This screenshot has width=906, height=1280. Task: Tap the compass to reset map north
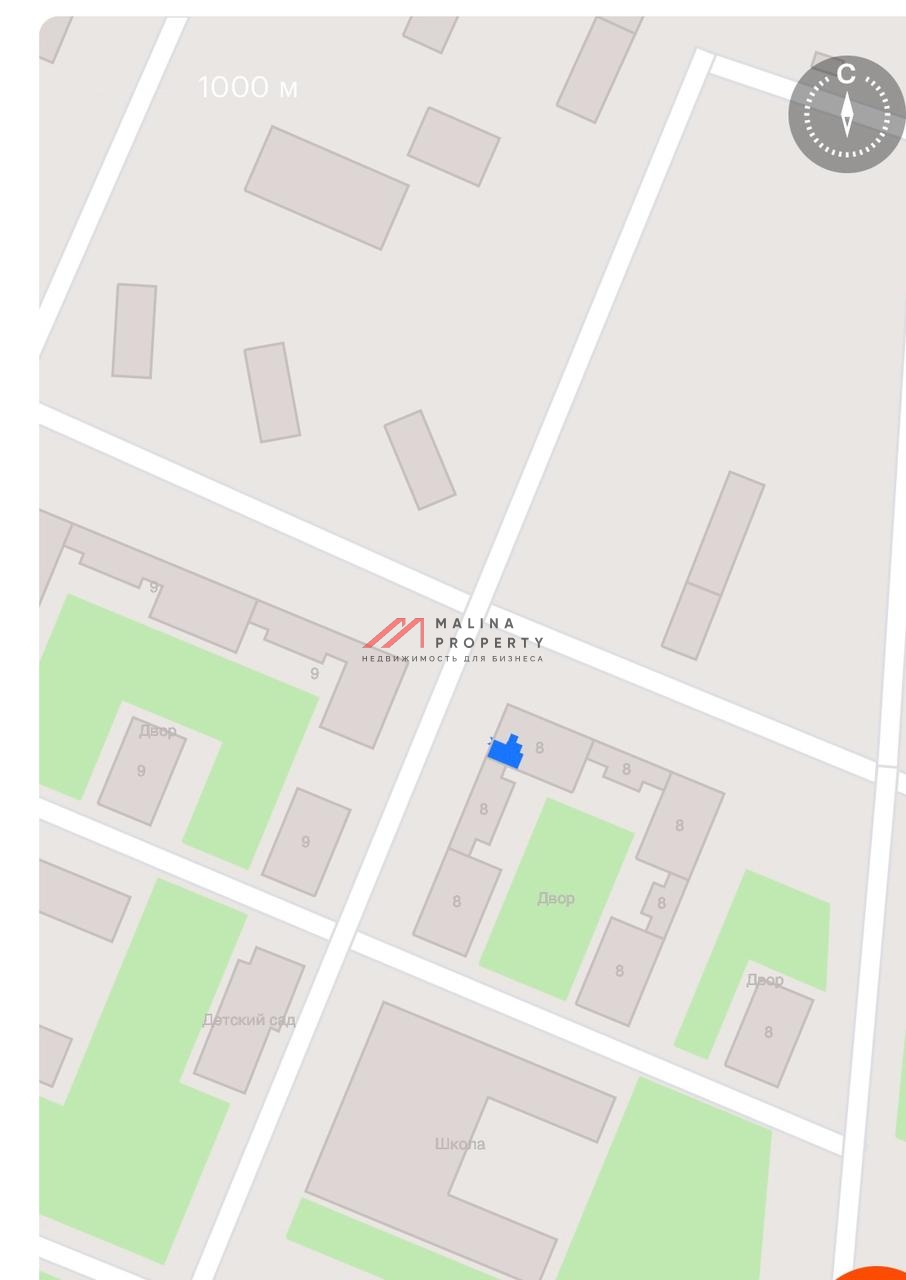coord(846,114)
